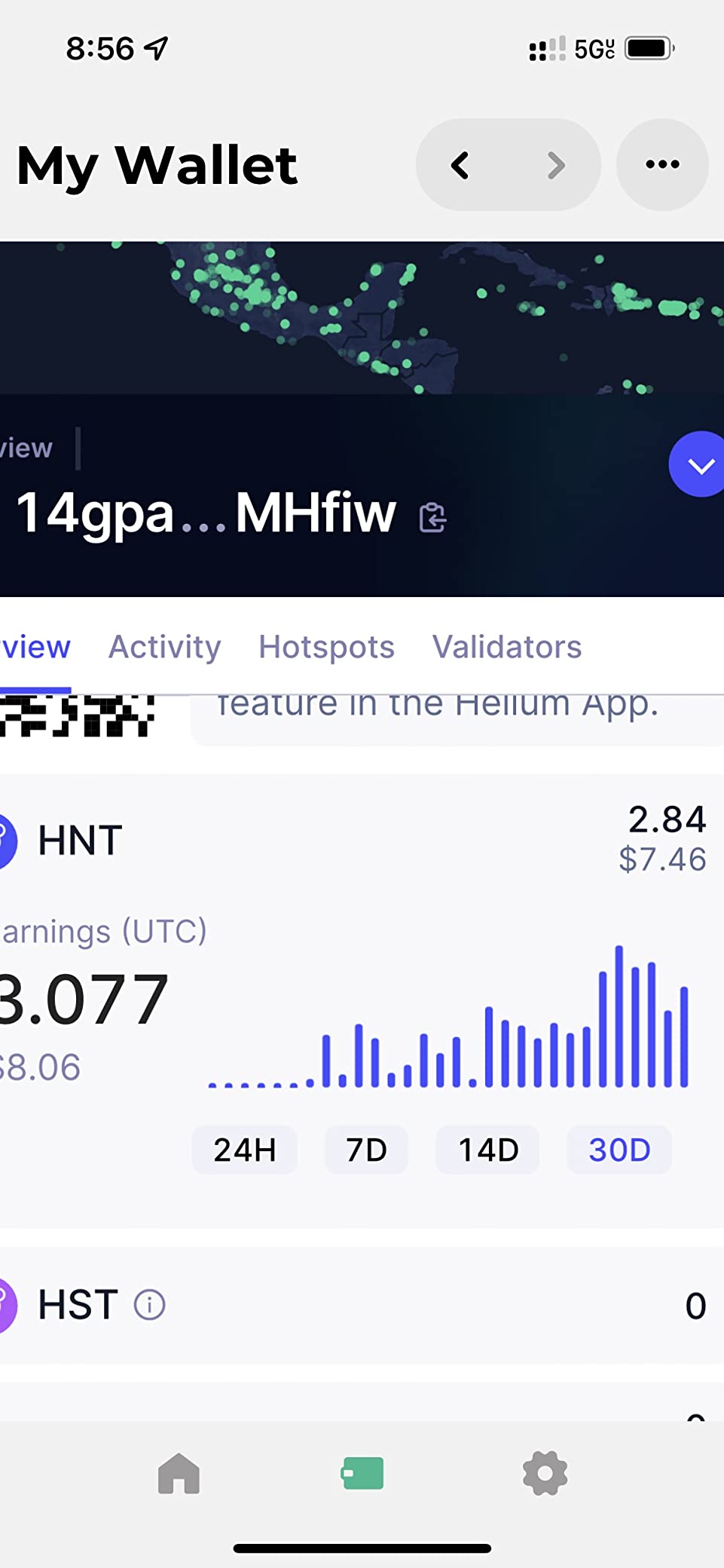Copy the wallet address 14gpa...MHfiw
The image size is (724, 1568).
click(x=432, y=518)
